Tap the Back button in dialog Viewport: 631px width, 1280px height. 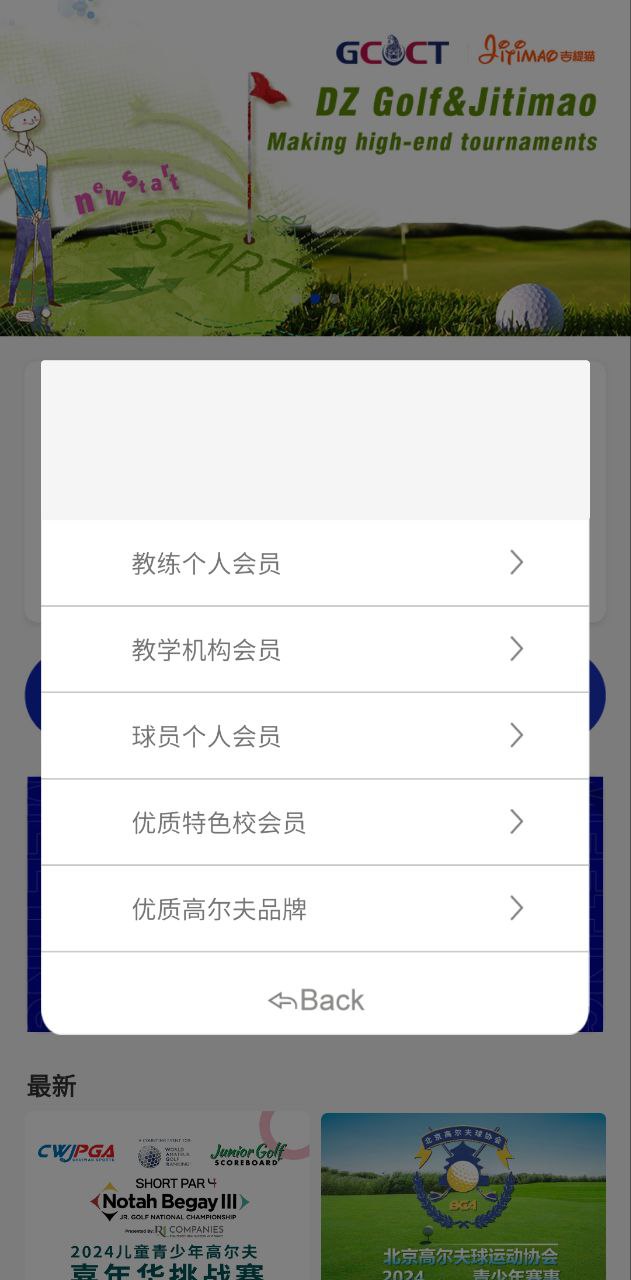(x=316, y=1000)
